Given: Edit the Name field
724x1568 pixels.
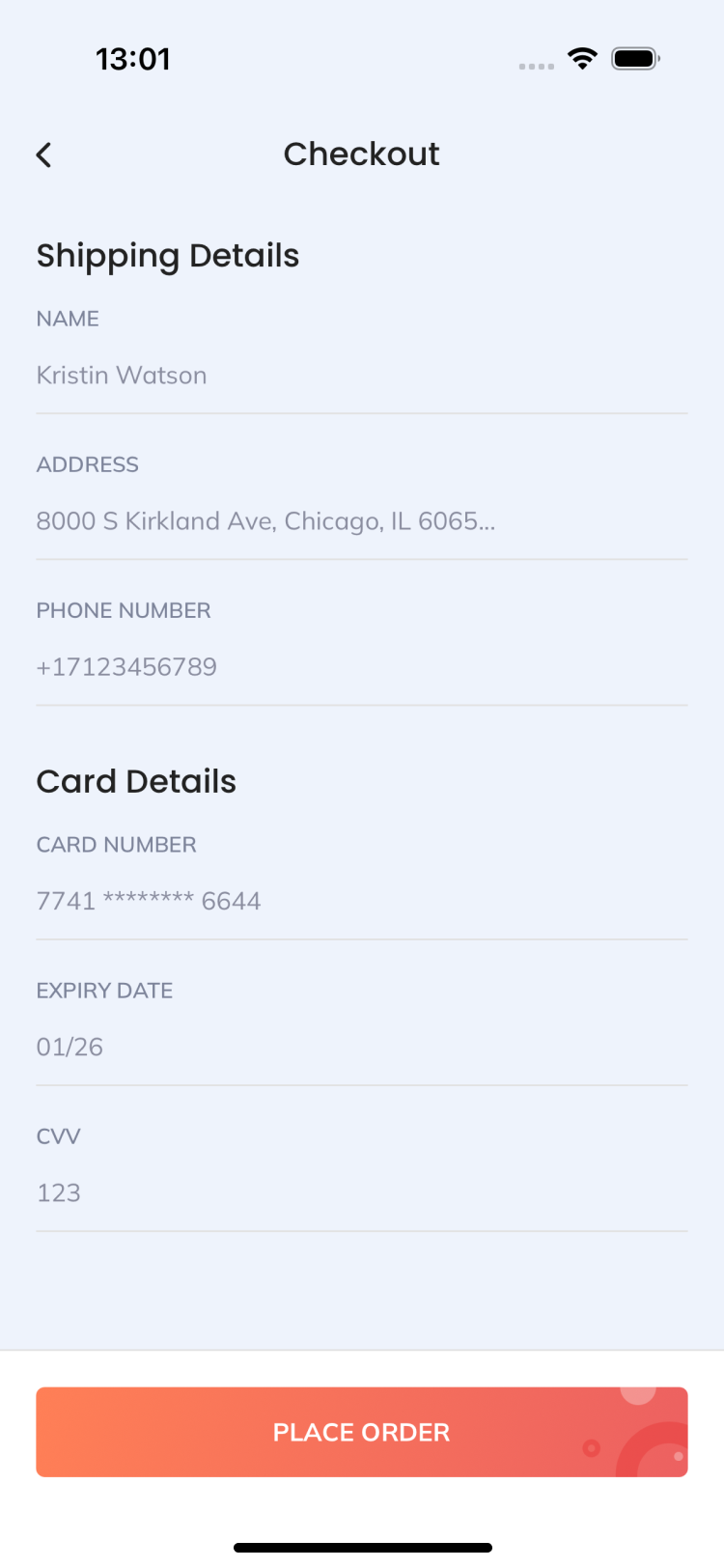Looking at the screenshot, I should coord(361,376).
